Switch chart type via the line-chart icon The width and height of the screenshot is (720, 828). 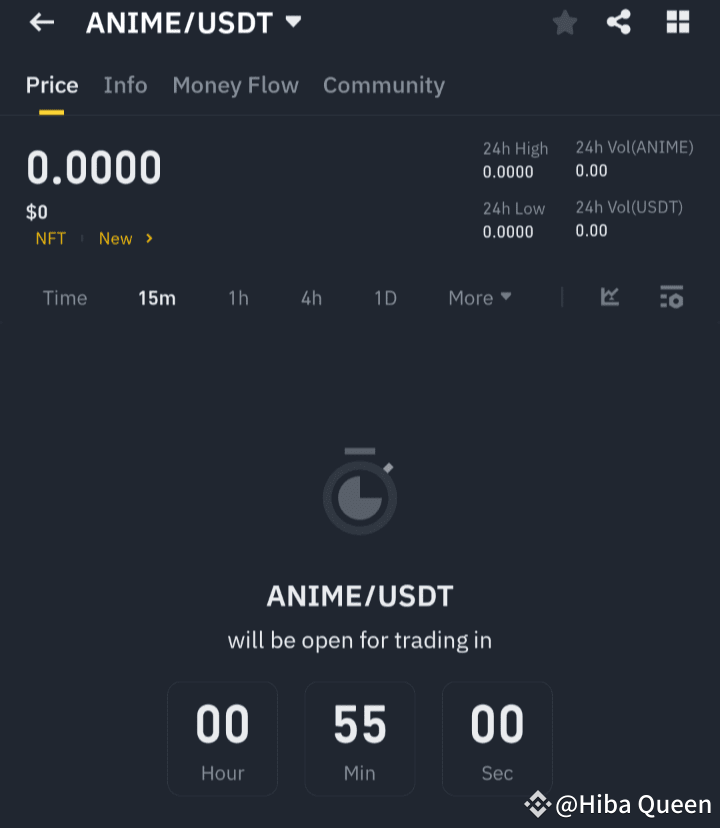(610, 297)
